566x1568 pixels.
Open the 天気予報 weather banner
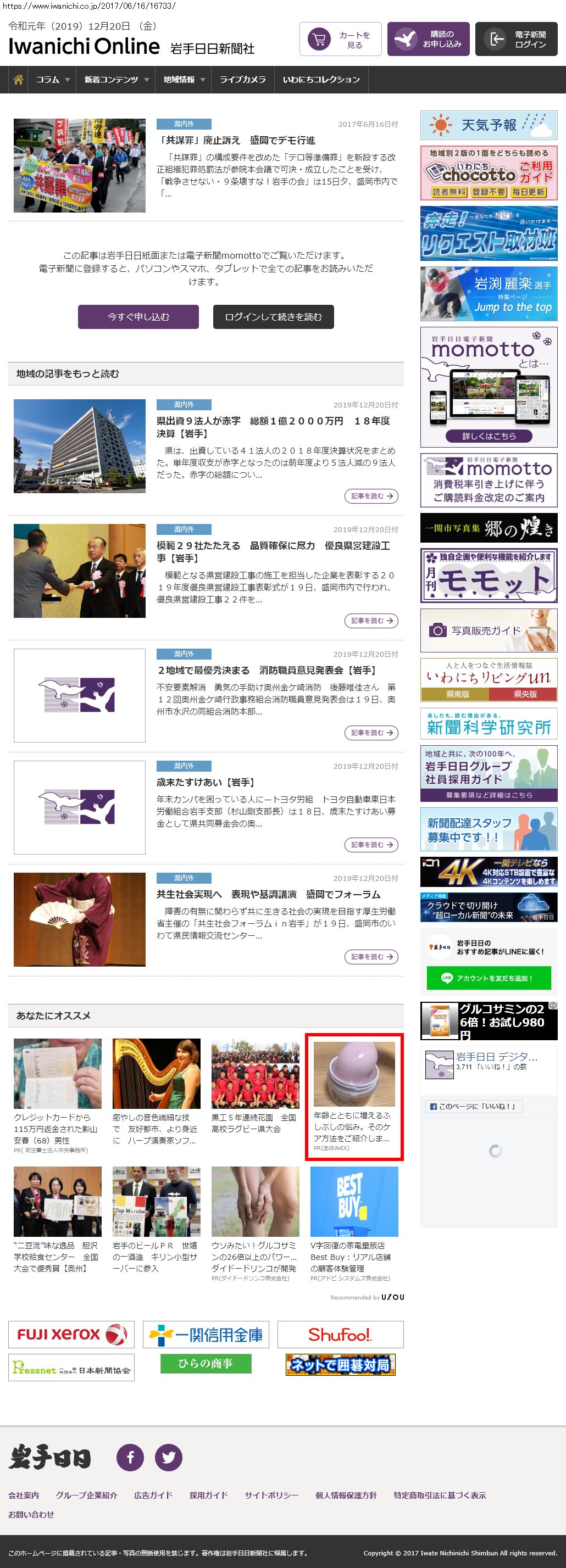pyautogui.click(x=489, y=125)
